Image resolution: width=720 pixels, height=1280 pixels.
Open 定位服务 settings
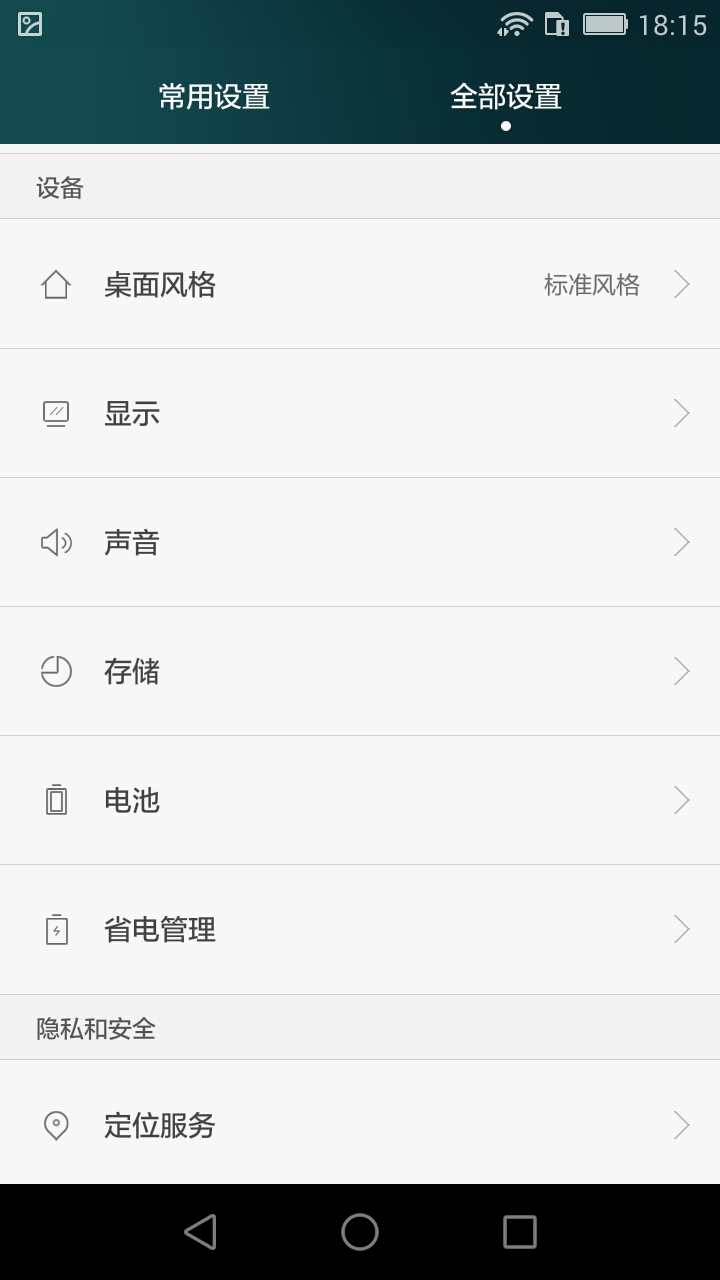[360, 1126]
